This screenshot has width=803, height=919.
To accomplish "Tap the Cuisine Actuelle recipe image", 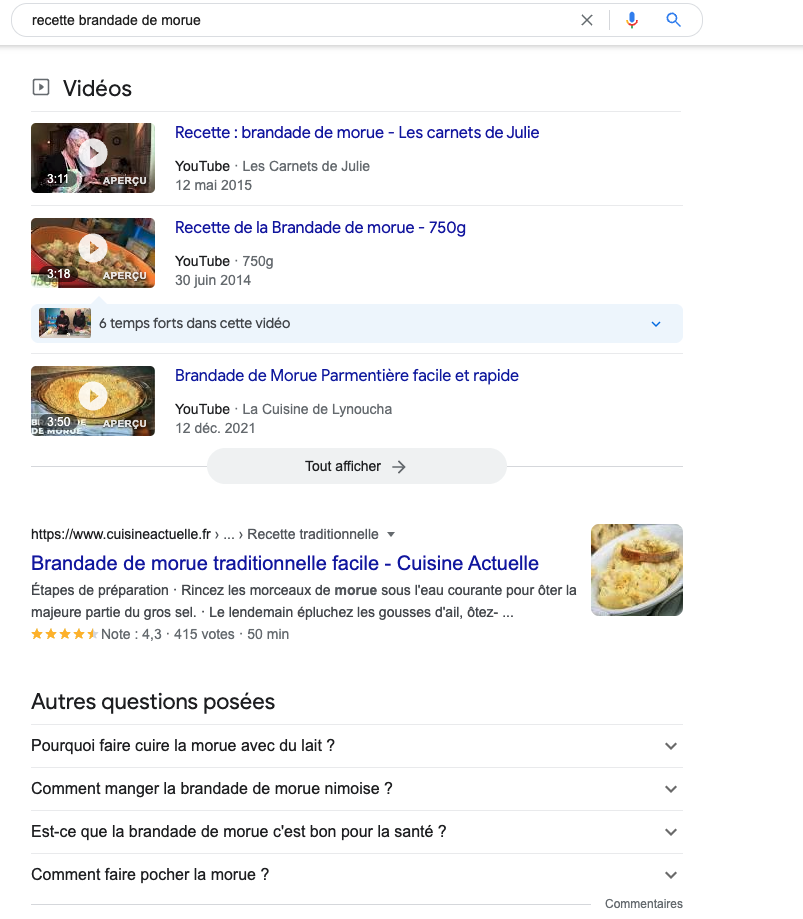I will (x=636, y=570).
